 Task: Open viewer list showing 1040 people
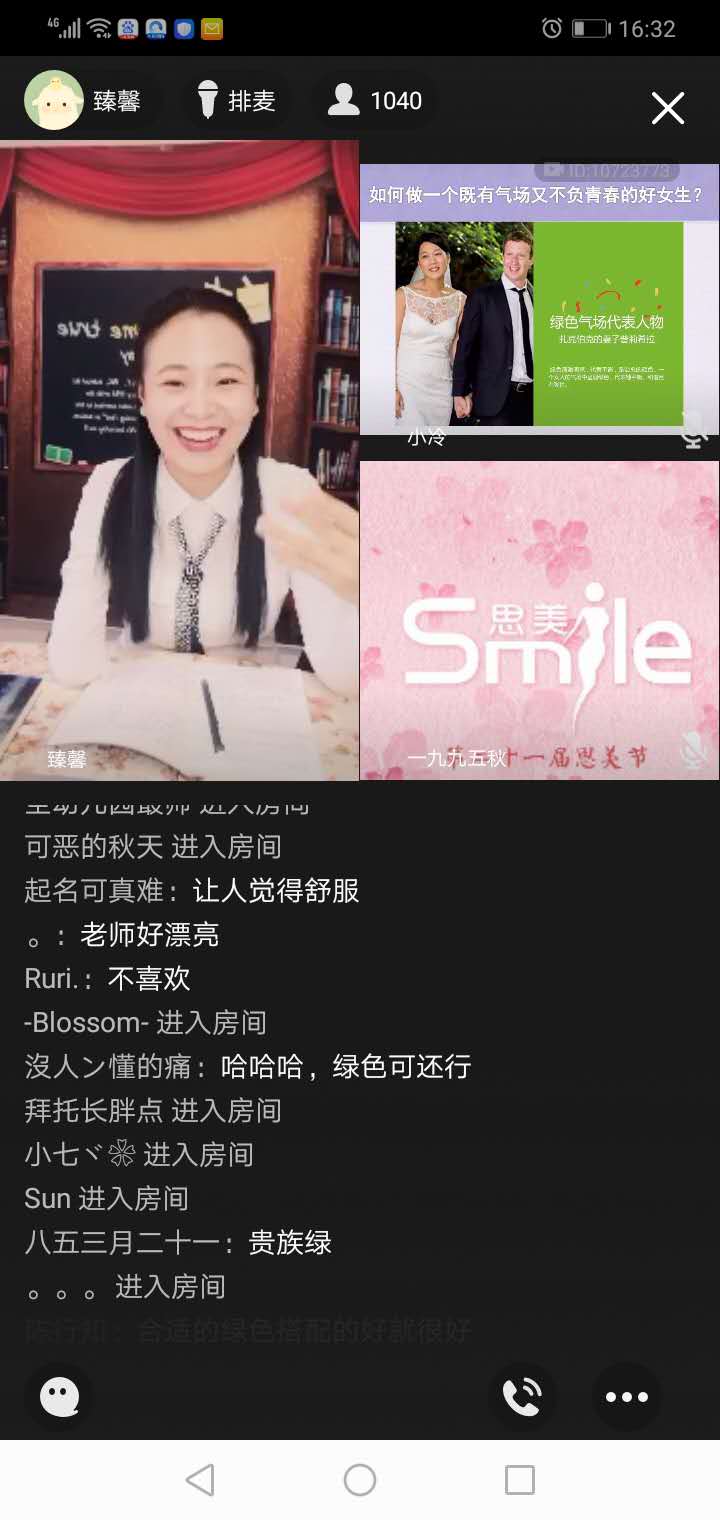pos(375,100)
